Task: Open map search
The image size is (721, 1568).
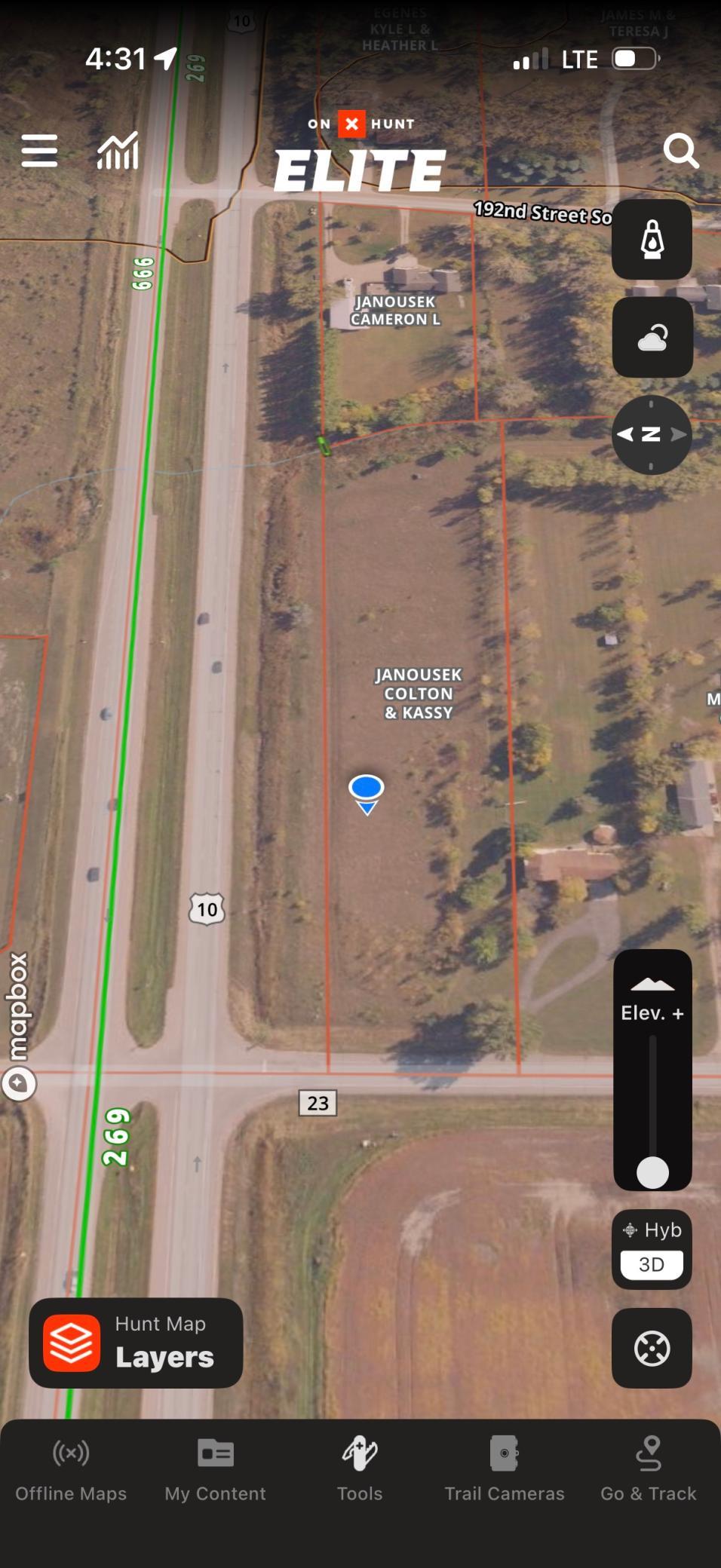Action: [x=681, y=151]
